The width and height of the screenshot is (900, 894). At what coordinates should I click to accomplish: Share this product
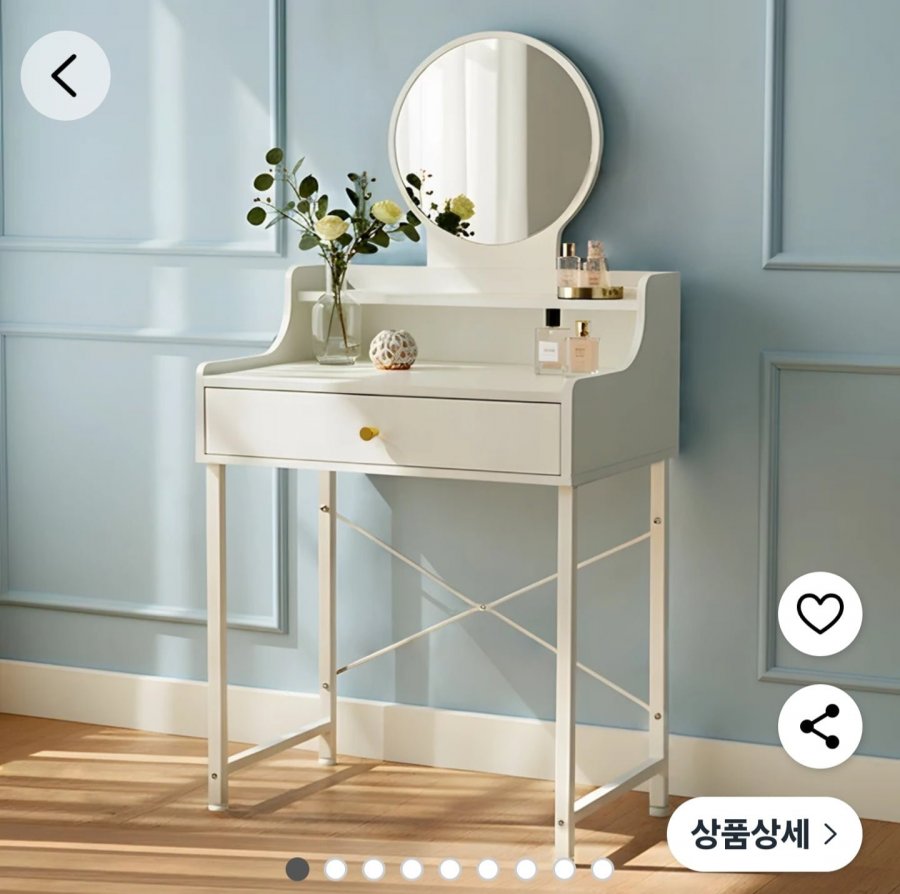[820, 726]
